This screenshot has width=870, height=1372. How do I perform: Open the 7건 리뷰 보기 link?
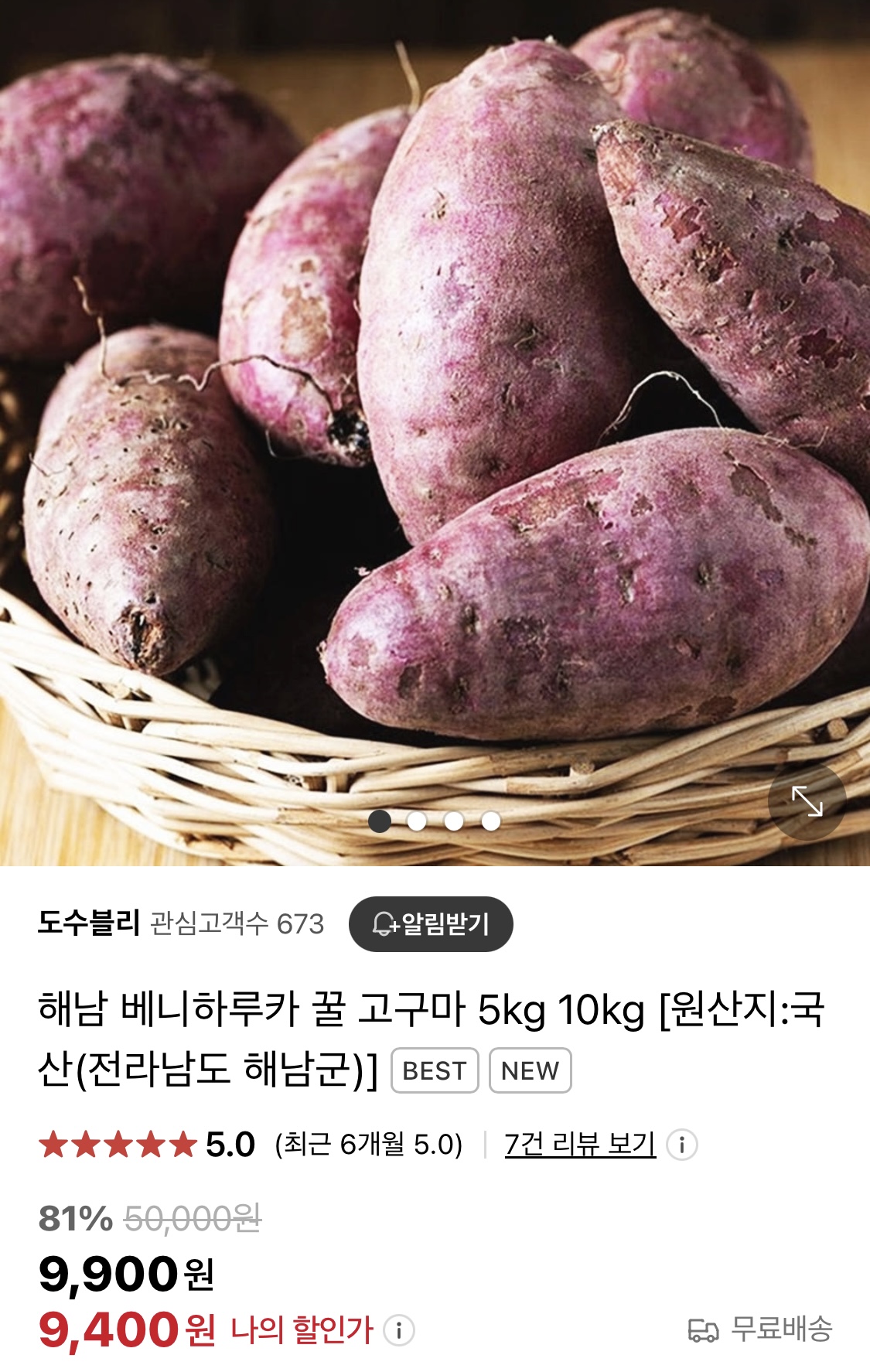[580, 1144]
